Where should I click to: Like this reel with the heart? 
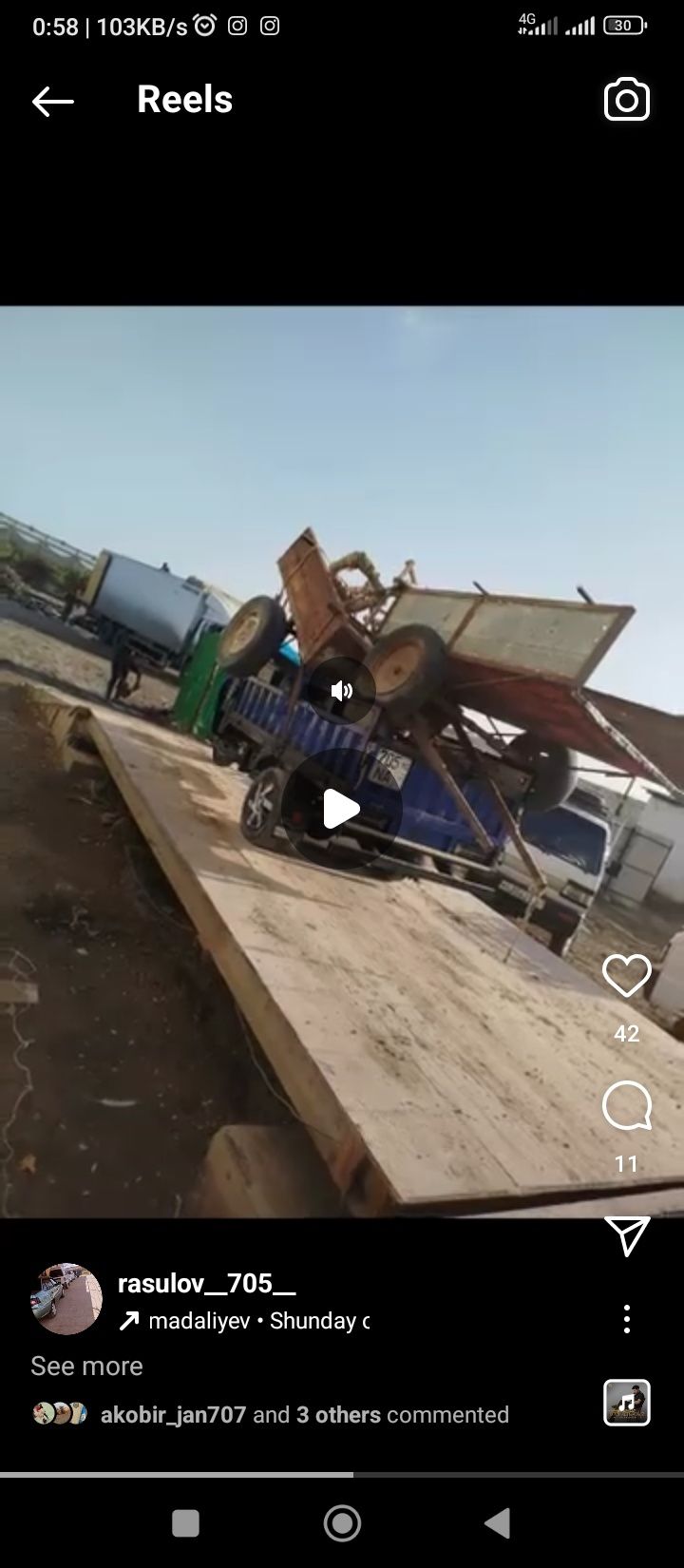coord(626,977)
